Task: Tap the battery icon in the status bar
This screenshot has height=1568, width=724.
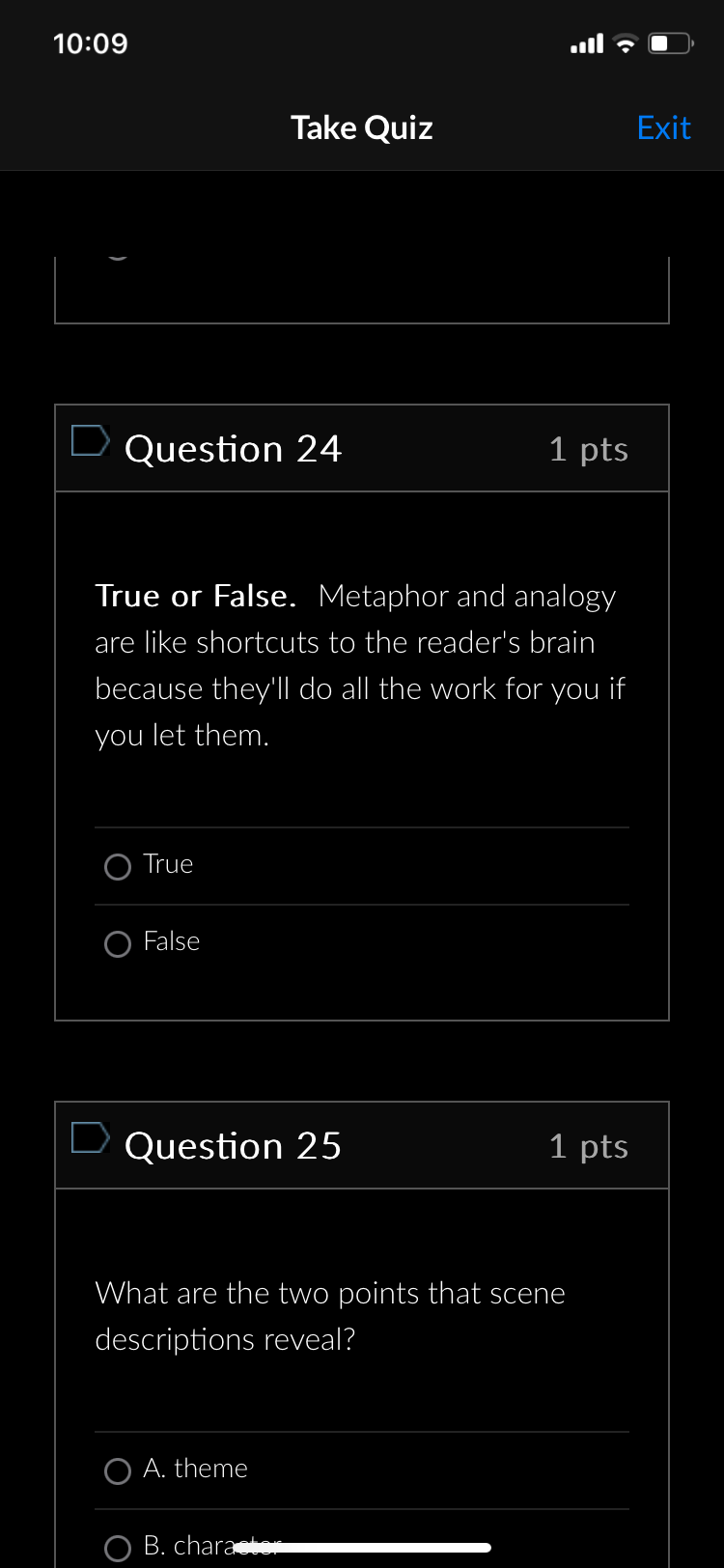Action: click(x=667, y=42)
